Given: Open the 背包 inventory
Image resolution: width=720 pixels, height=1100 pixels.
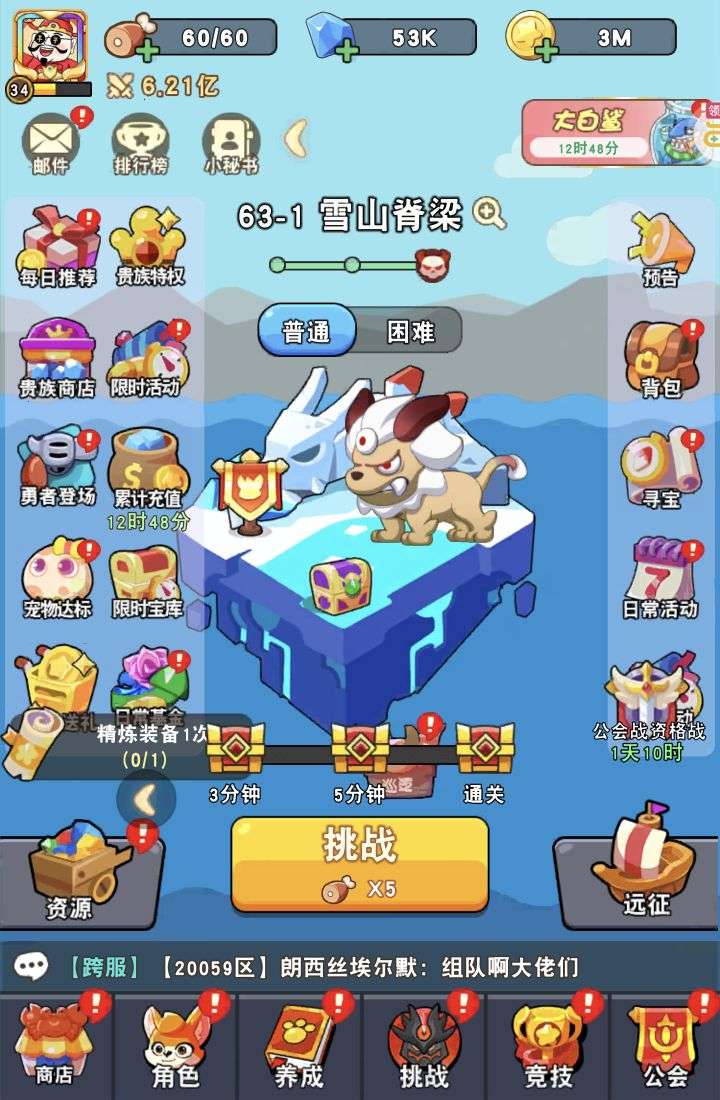Looking at the screenshot, I should (661, 357).
